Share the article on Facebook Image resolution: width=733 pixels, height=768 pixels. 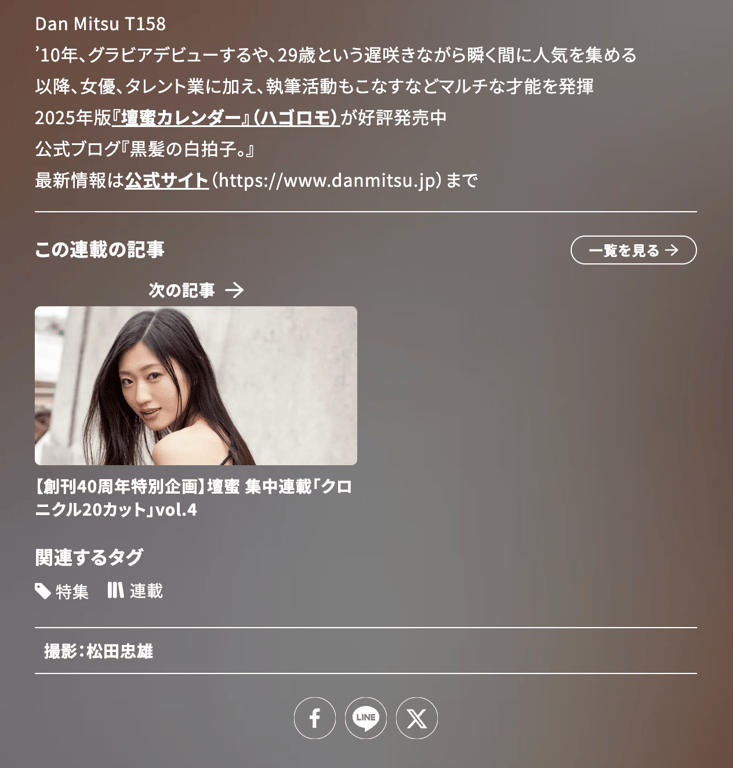coord(315,717)
